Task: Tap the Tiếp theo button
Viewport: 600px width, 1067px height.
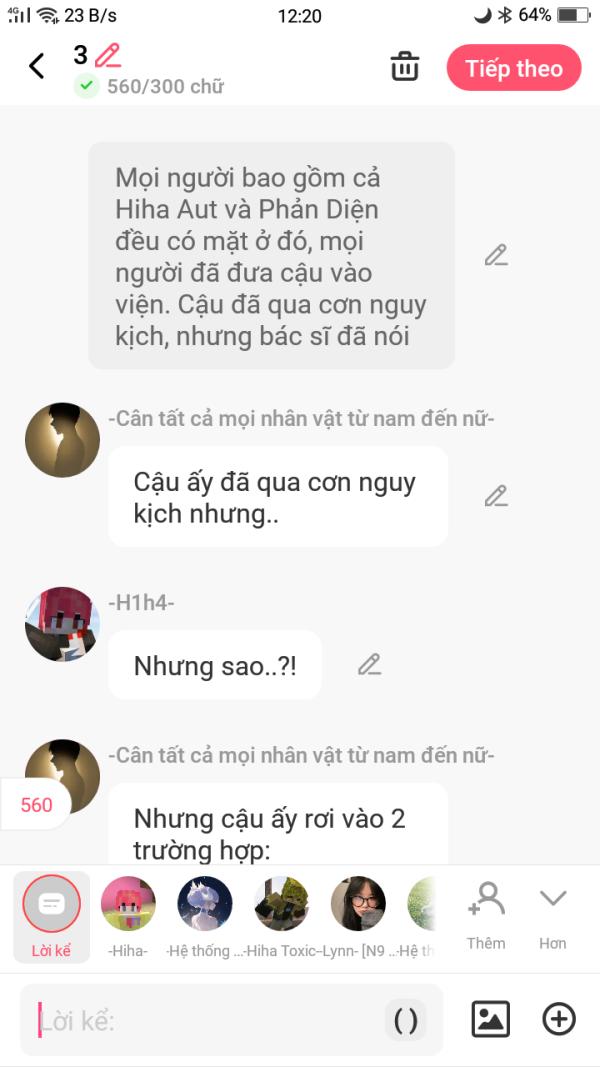Action: [x=513, y=68]
